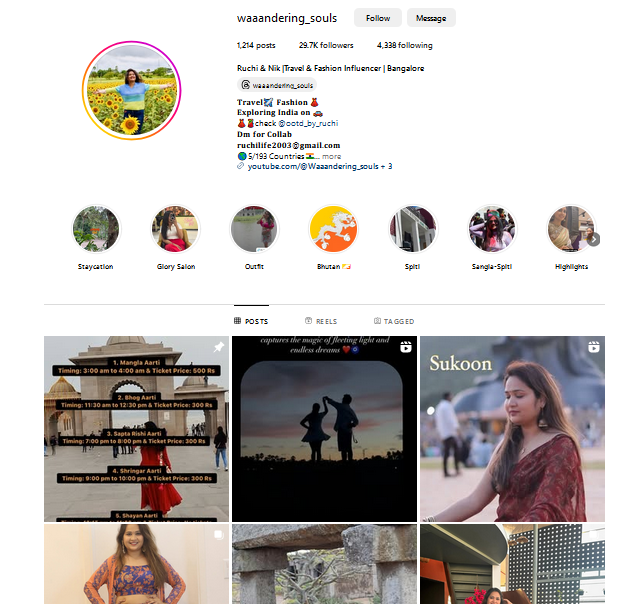The image size is (640, 604).
Task: Open the Staycation highlight
Action: 96,230
